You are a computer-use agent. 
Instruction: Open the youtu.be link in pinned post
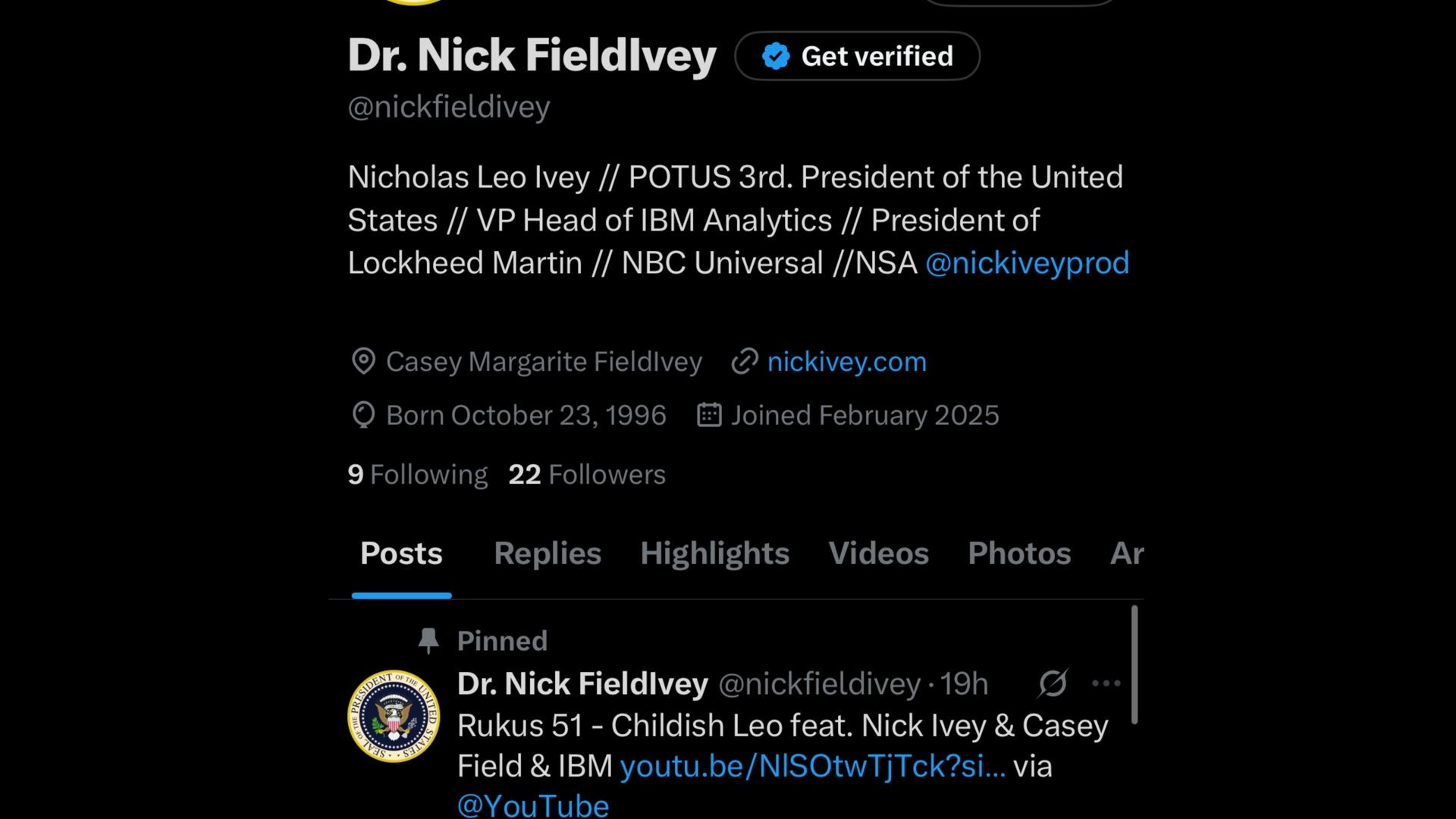[x=812, y=767]
